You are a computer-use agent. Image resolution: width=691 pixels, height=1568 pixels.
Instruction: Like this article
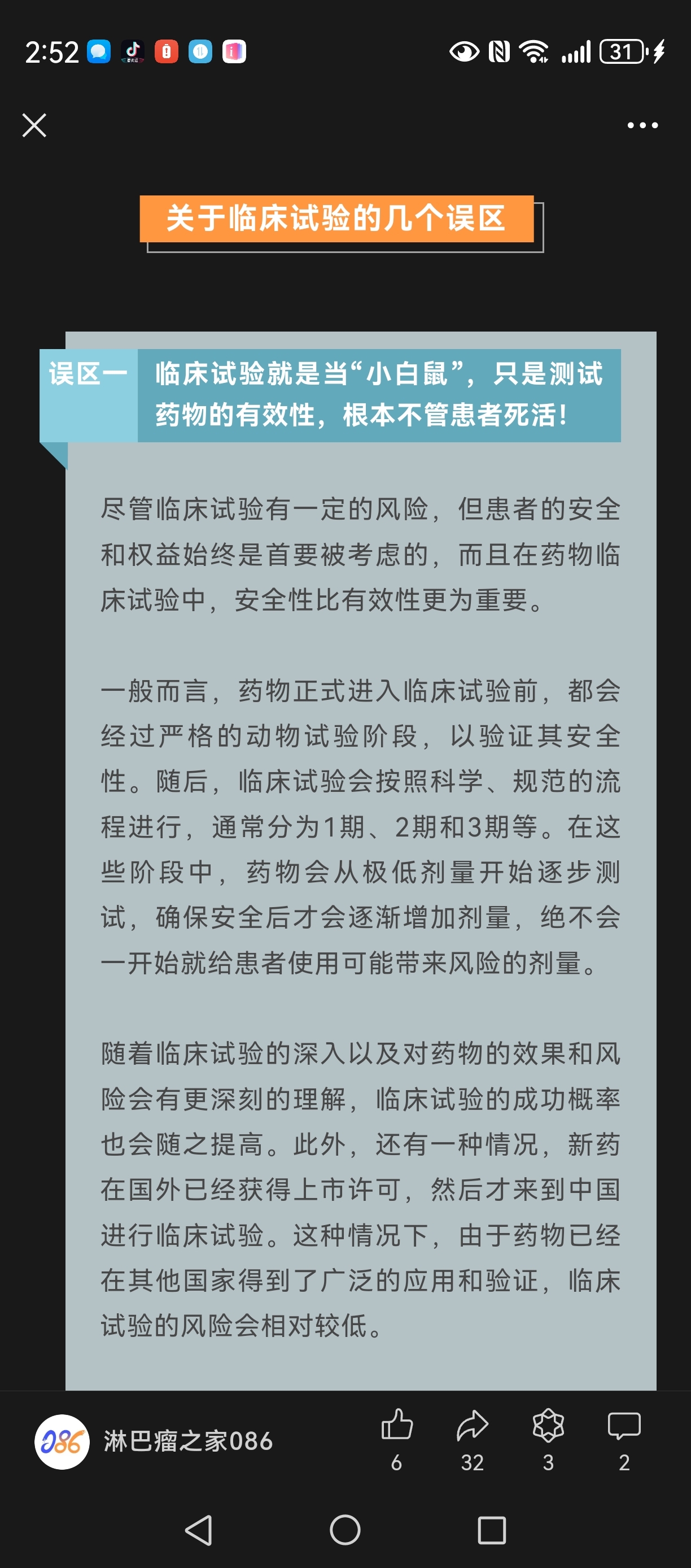pos(397,1440)
